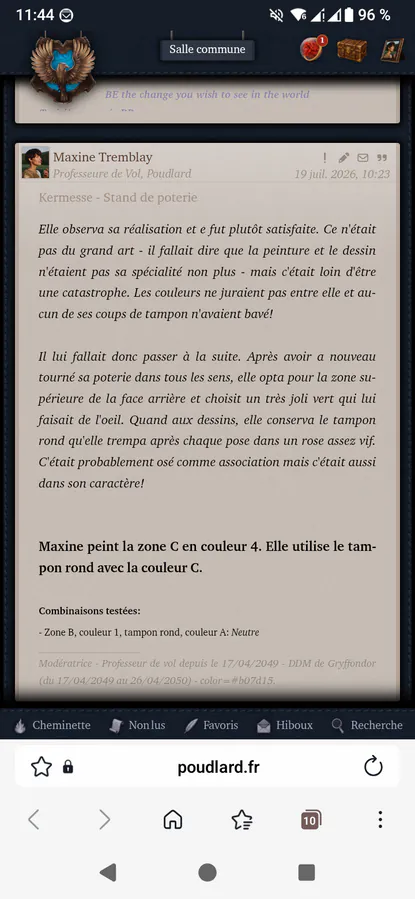Reload the poudlard.fr page
This screenshot has width=415, height=899.
tap(373, 766)
